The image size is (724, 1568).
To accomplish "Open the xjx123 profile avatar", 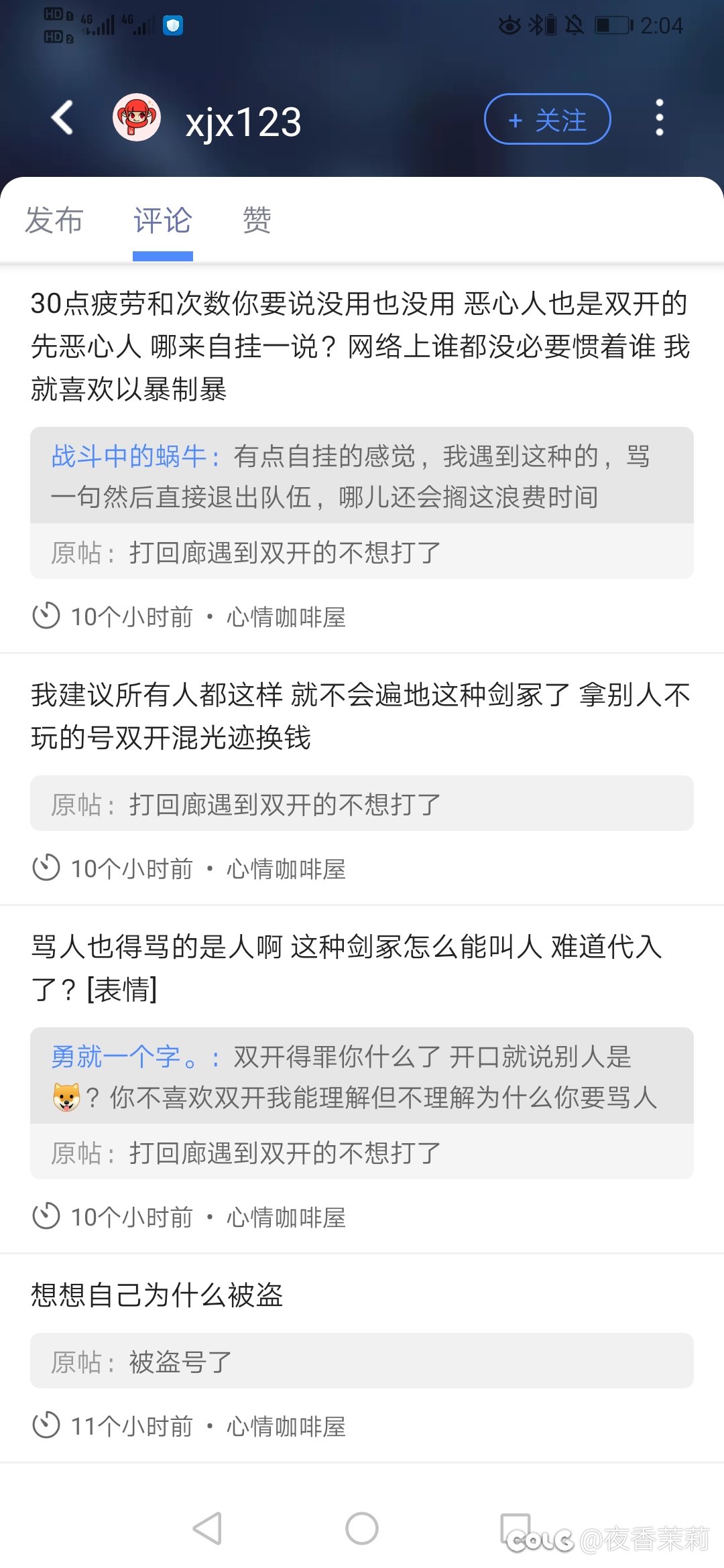I will click(x=137, y=118).
